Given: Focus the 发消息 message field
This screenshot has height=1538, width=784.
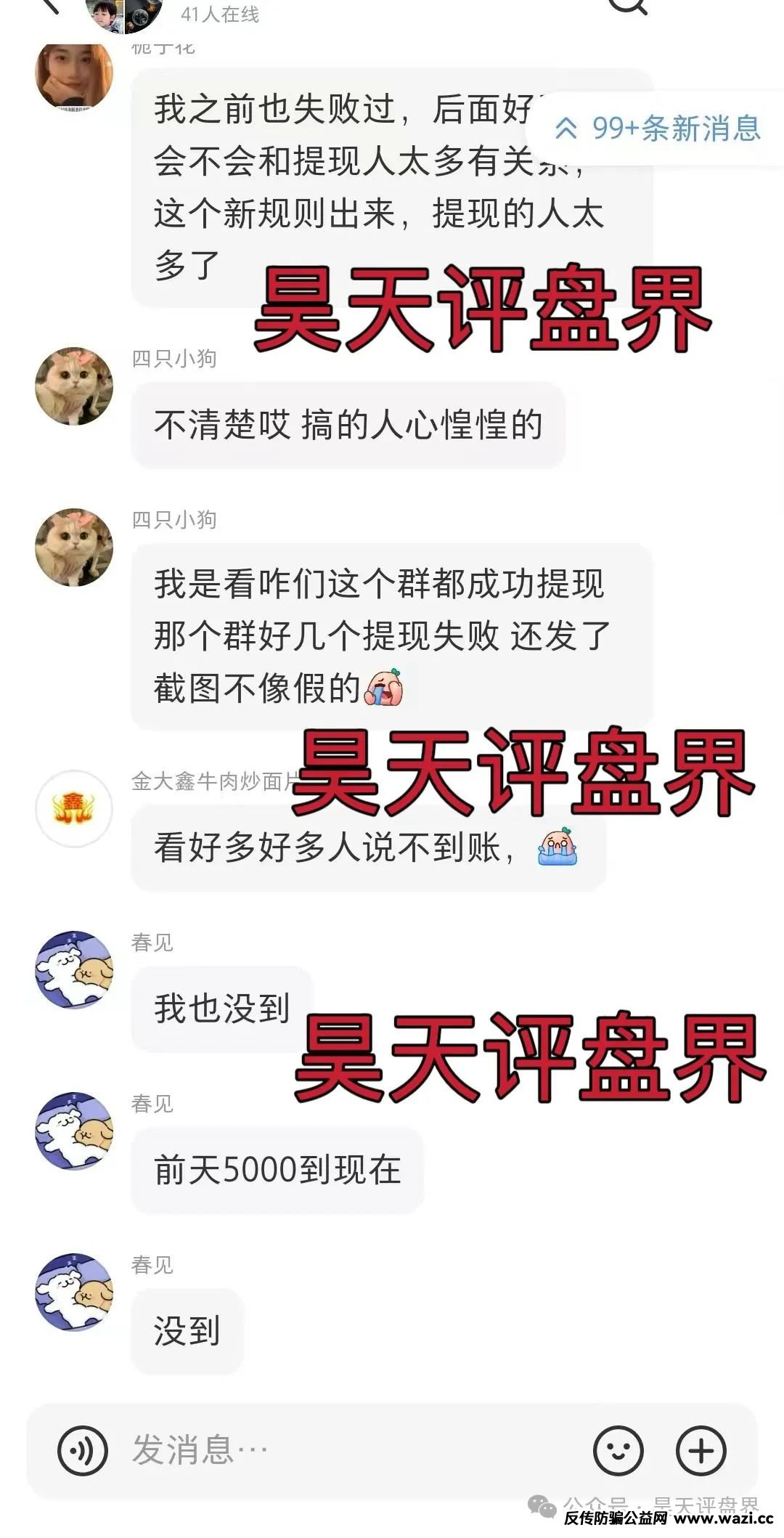Looking at the screenshot, I should point(348,1450).
